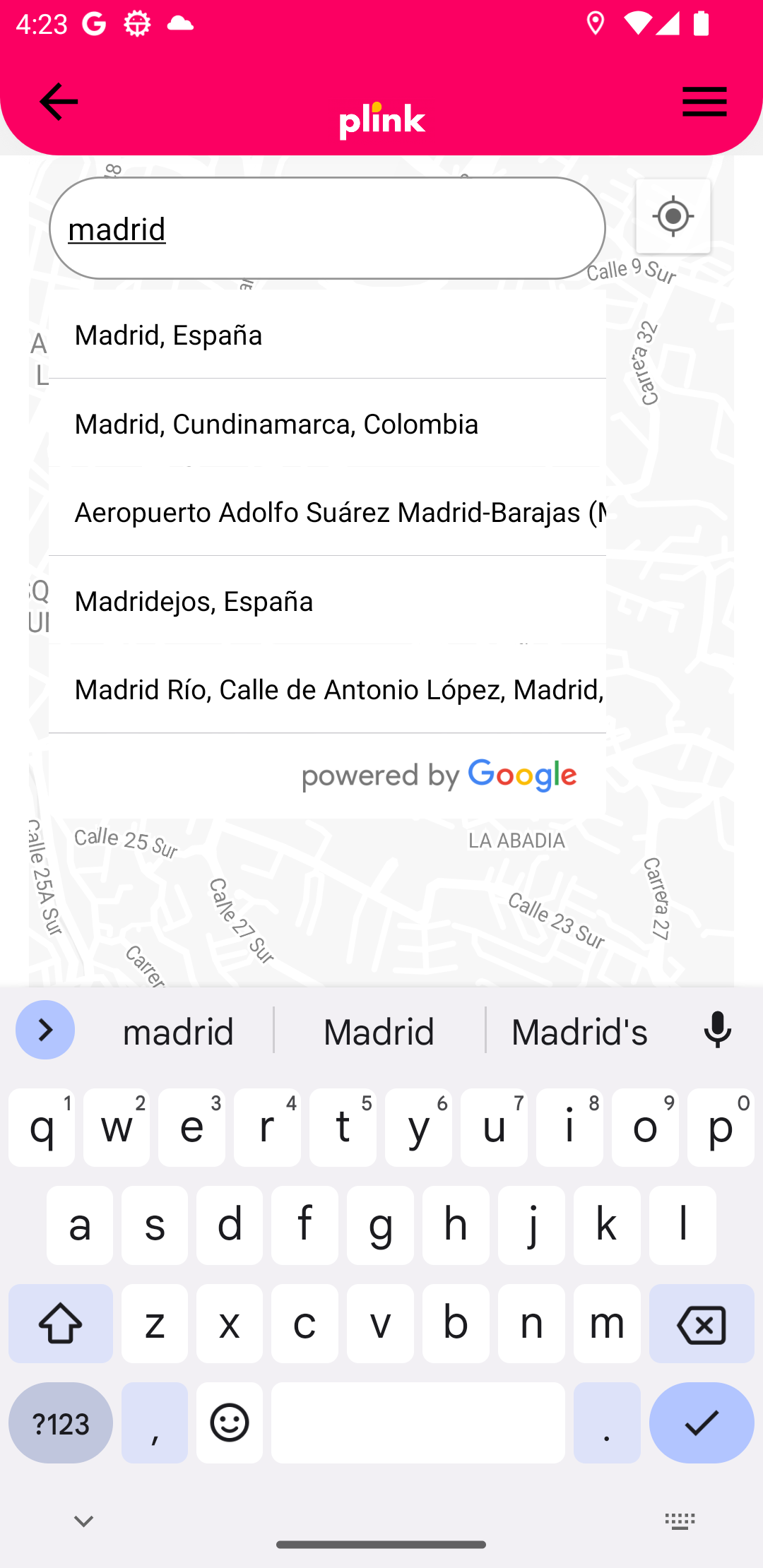Hide the on-screen keyboard

(x=83, y=1521)
